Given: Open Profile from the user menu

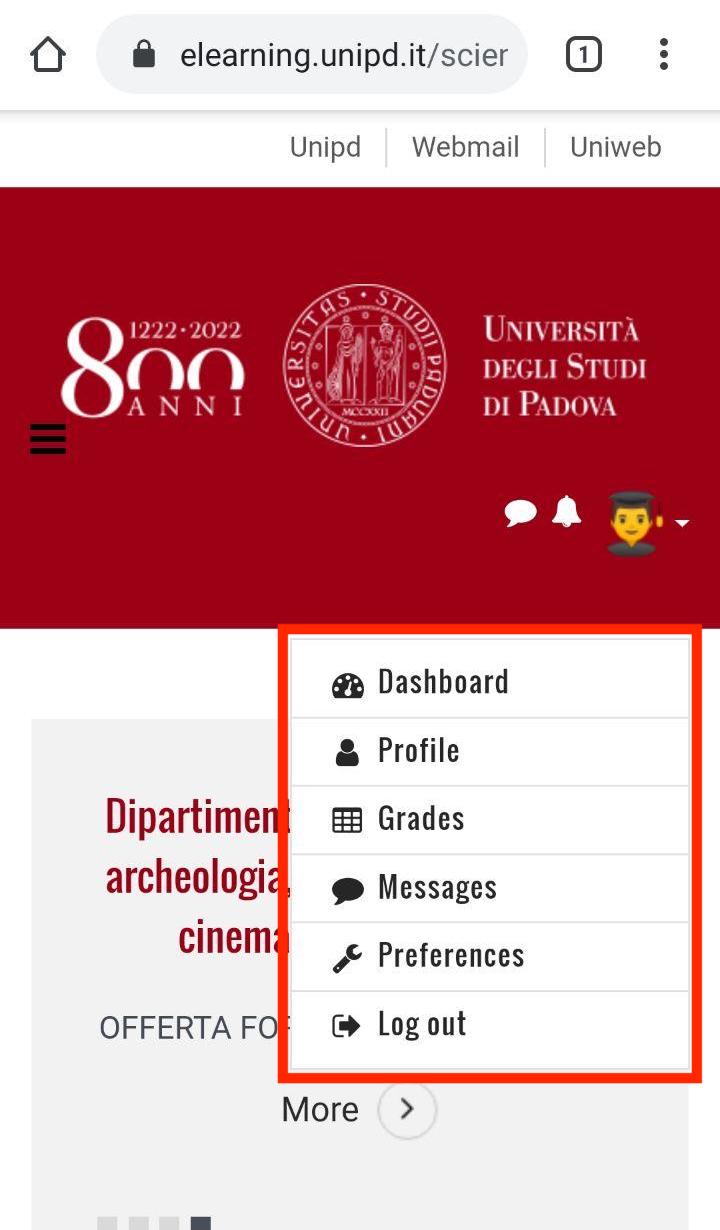Looking at the screenshot, I should [489, 751].
